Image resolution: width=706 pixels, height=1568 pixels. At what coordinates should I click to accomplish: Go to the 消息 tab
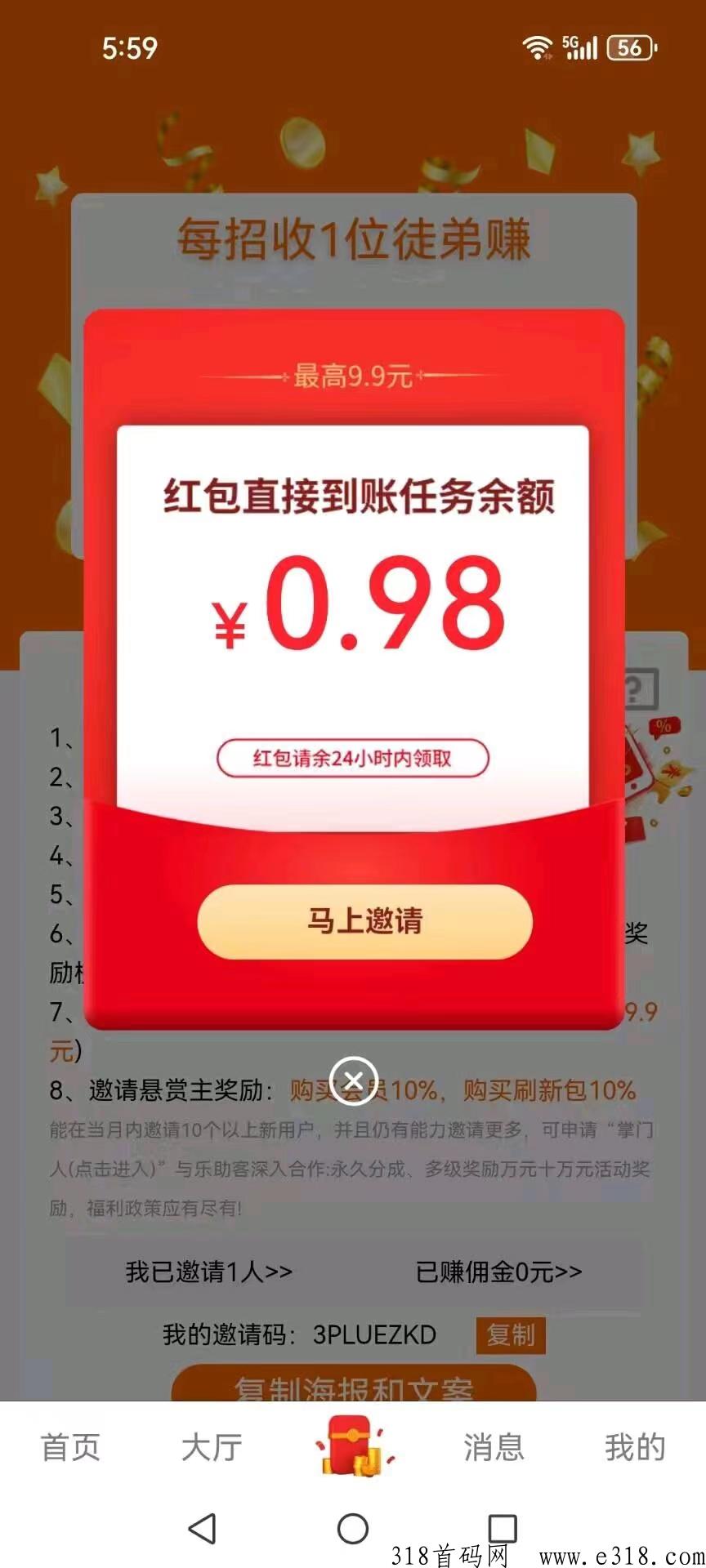(x=494, y=1447)
